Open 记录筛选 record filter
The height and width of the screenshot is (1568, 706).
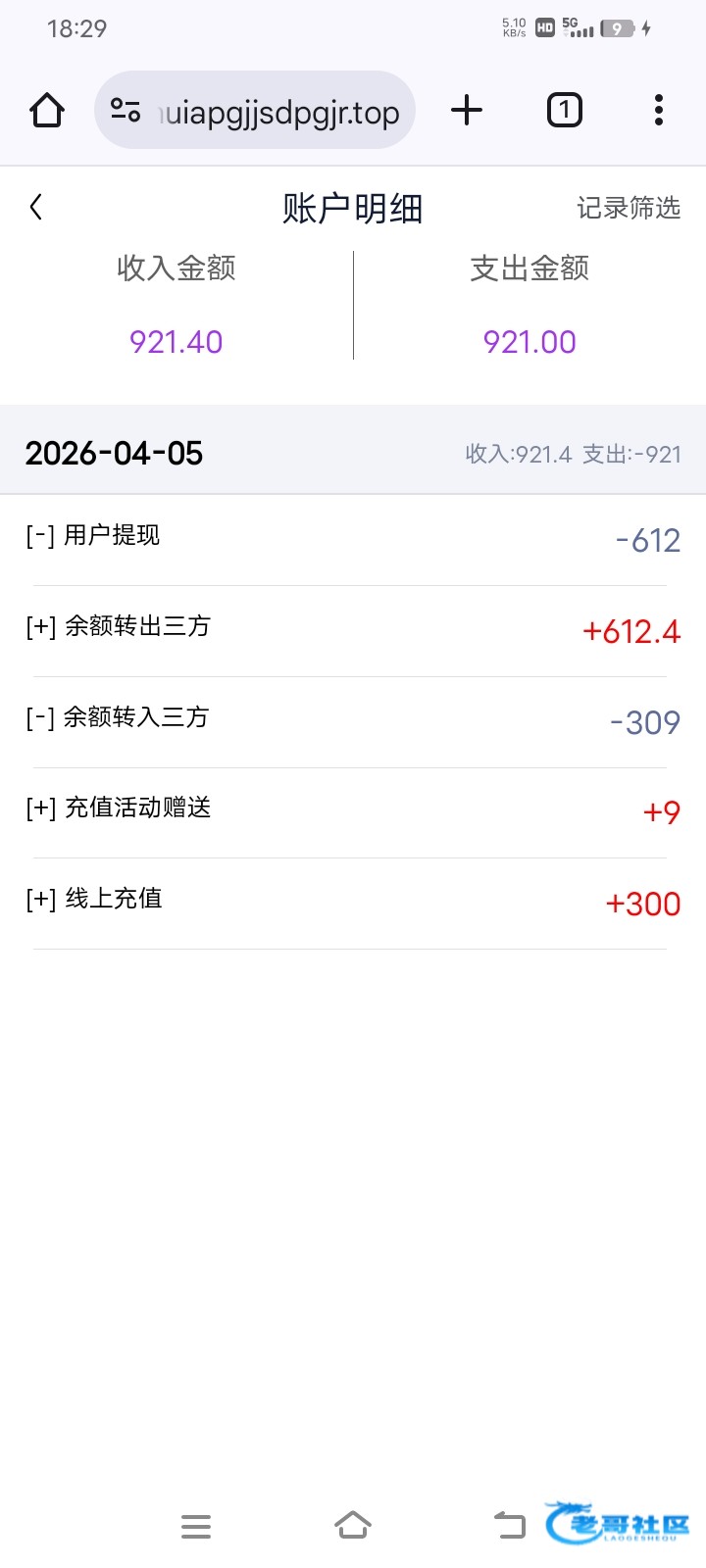[x=628, y=208]
